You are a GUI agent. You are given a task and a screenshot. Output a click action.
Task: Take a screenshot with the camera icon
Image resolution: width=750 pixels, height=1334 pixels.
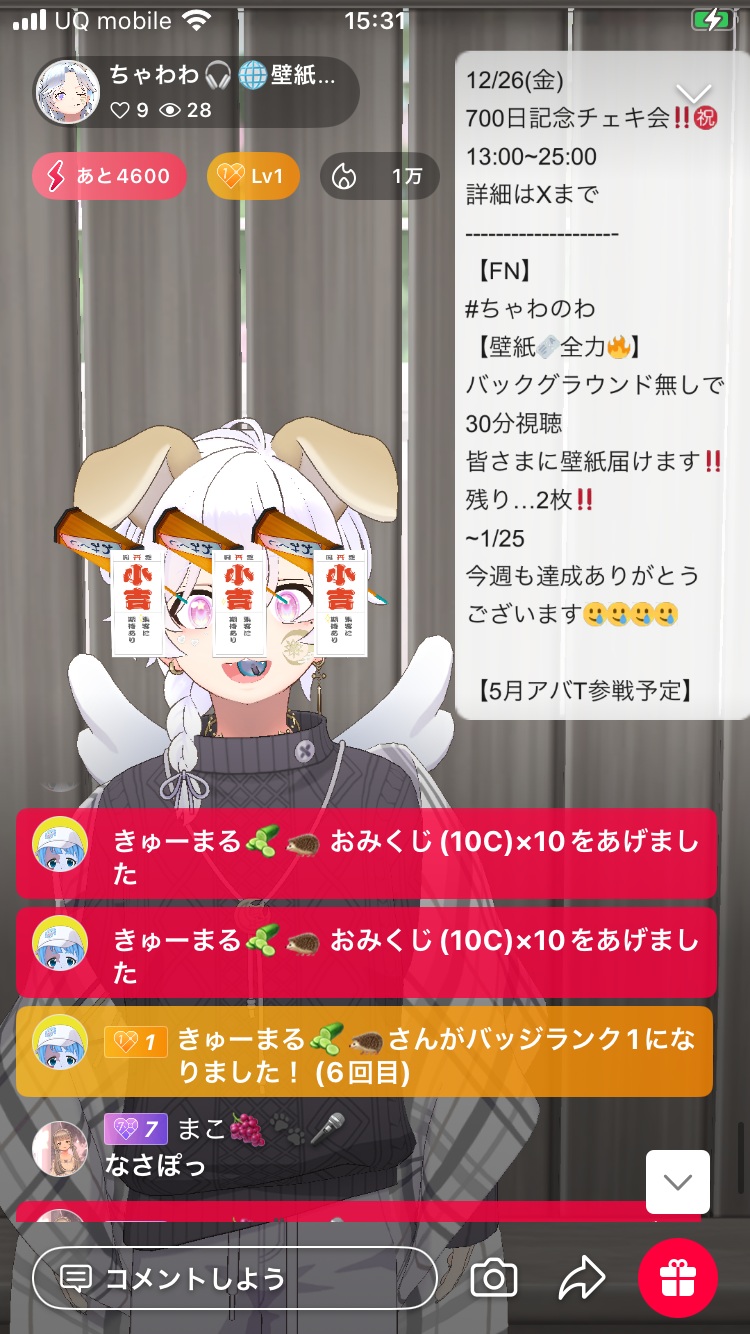pyautogui.click(x=494, y=1278)
